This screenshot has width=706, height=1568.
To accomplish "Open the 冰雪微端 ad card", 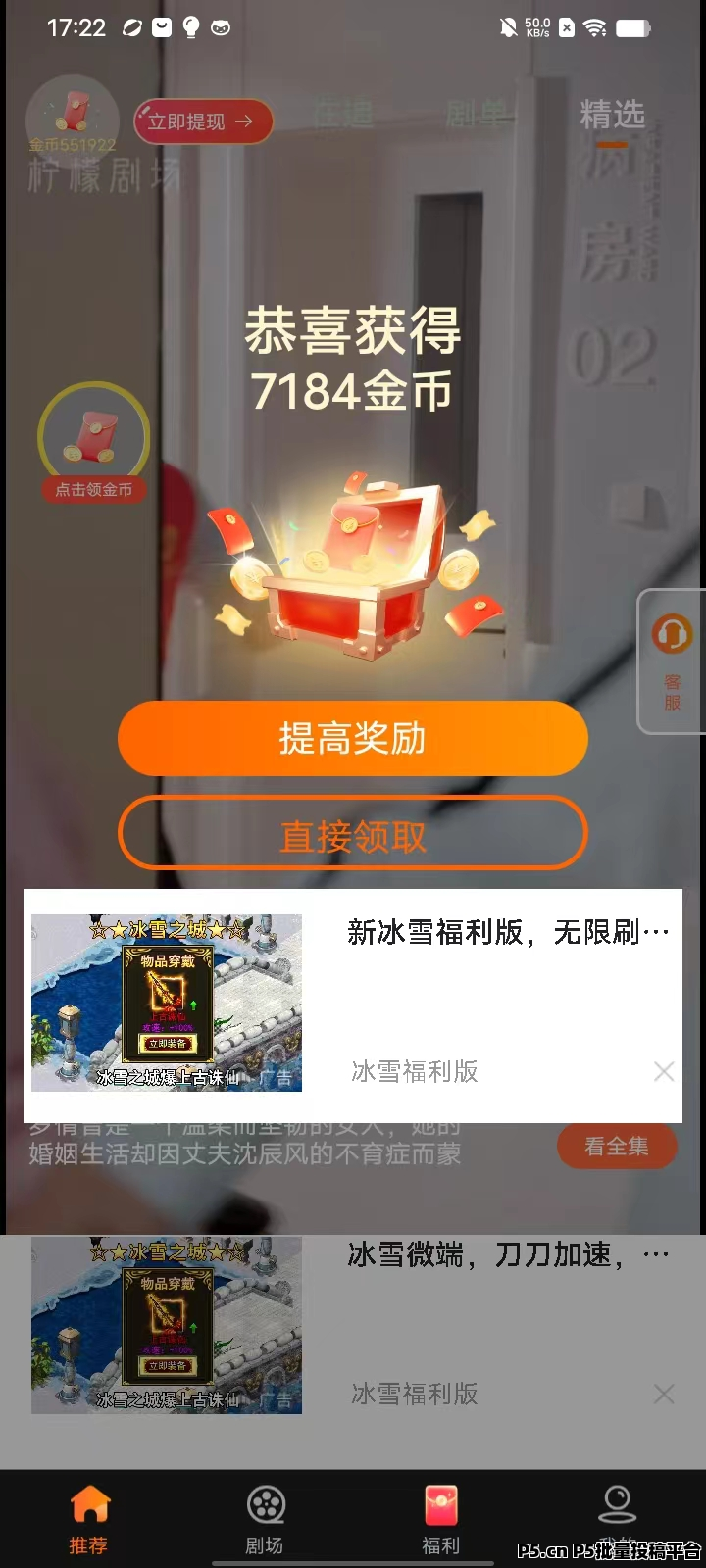I will point(353,1325).
